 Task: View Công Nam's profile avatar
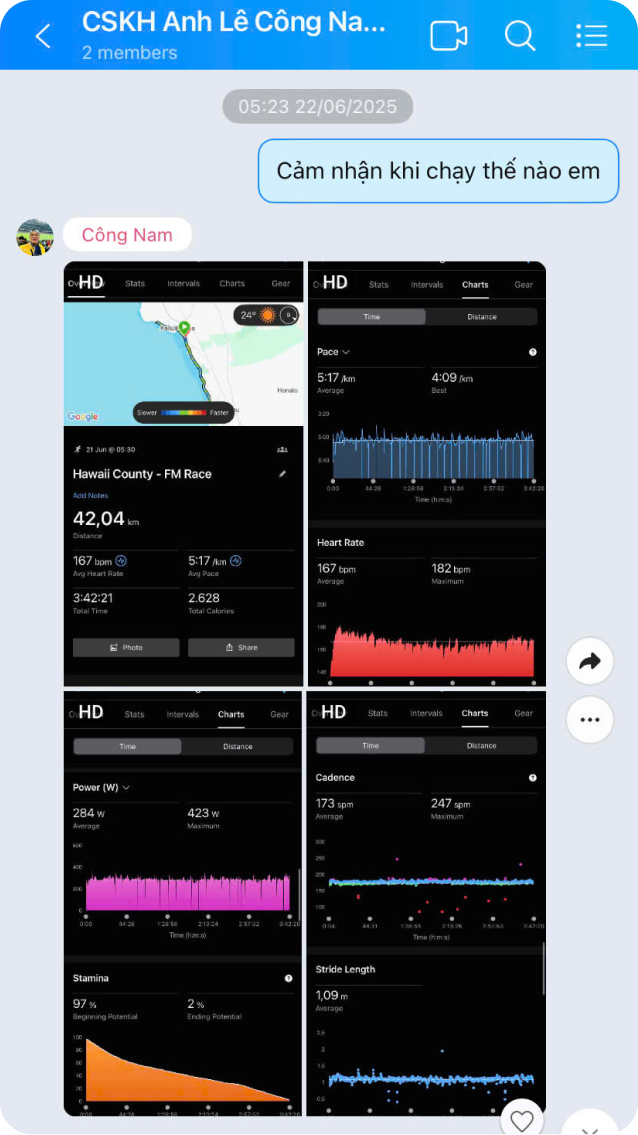[35, 237]
